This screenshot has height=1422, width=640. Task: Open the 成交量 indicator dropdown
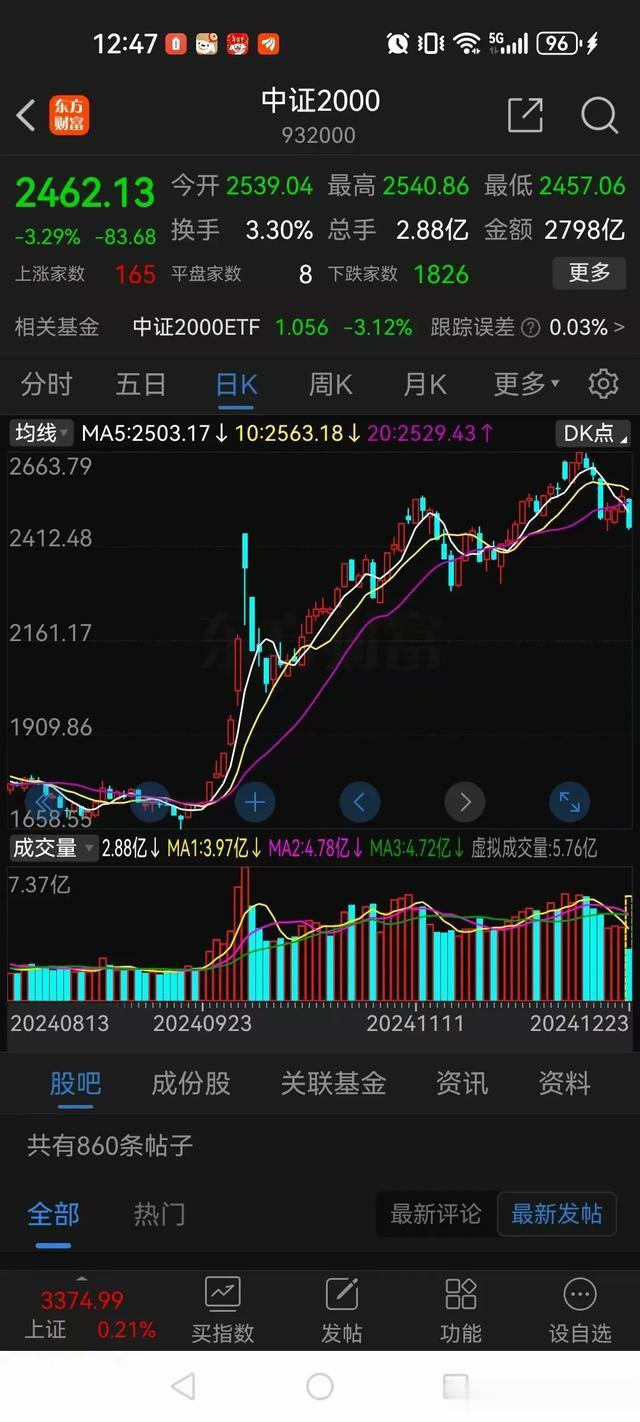click(53, 848)
